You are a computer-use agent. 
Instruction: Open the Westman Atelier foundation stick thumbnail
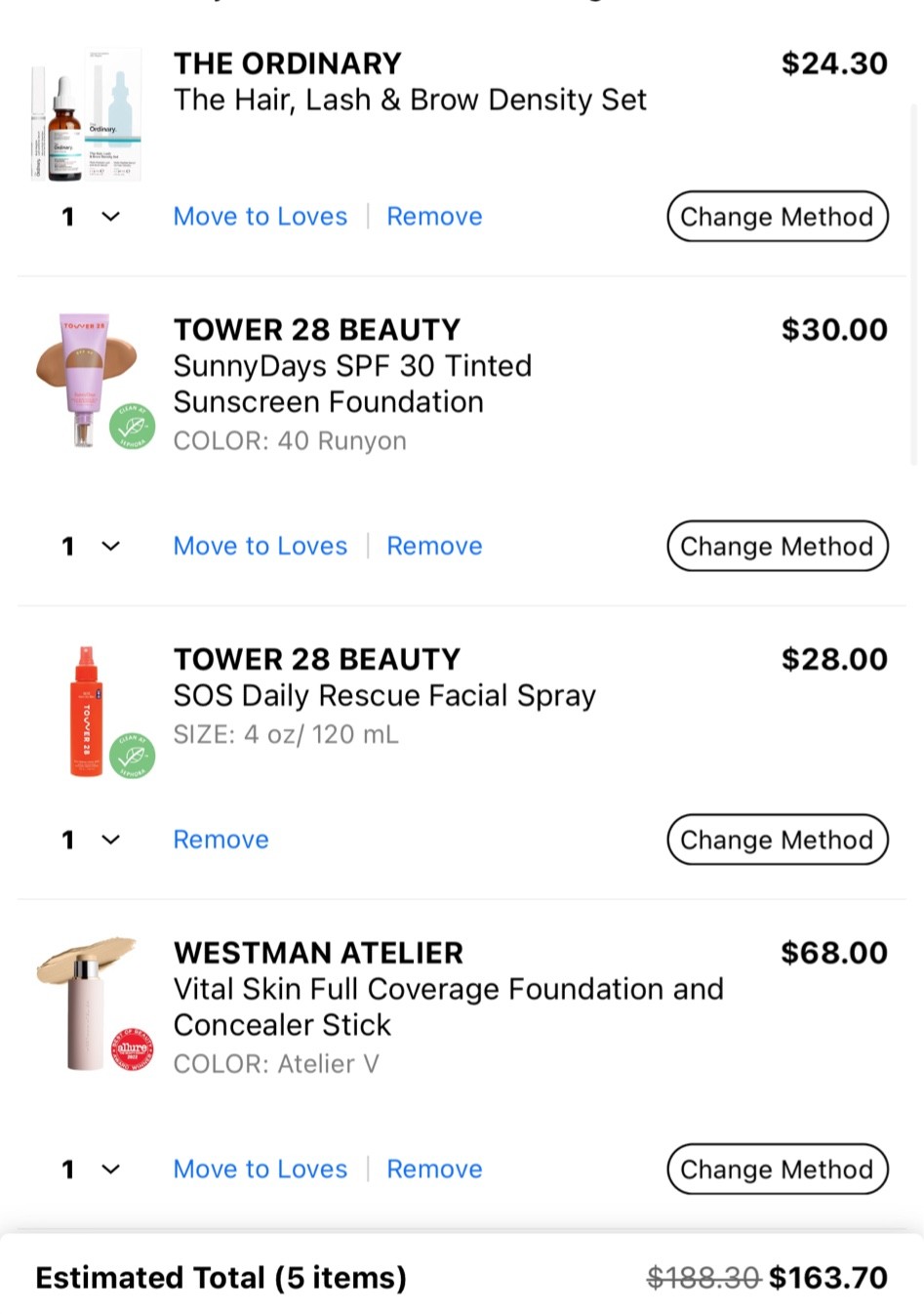coord(87,1004)
